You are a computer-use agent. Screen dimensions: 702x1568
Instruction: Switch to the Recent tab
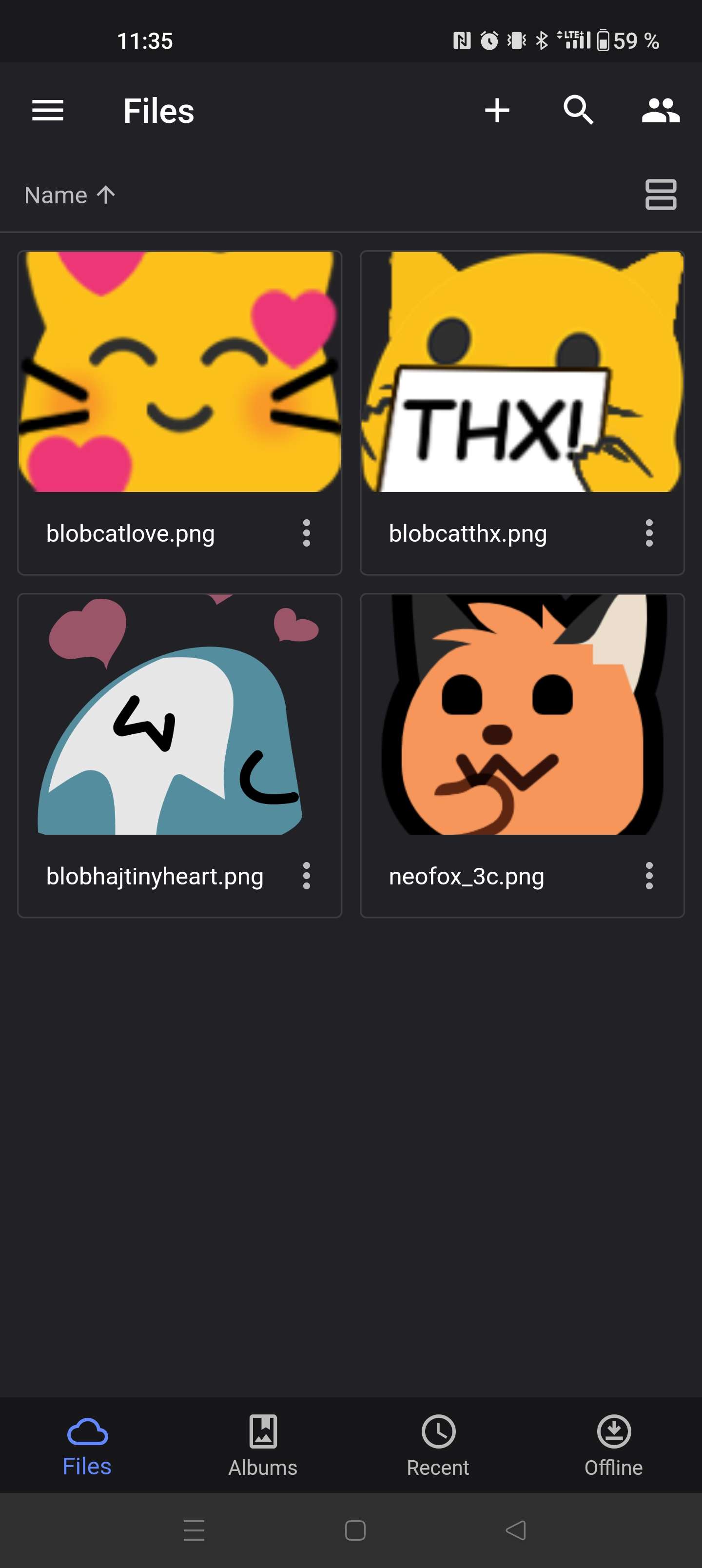[x=438, y=1446]
